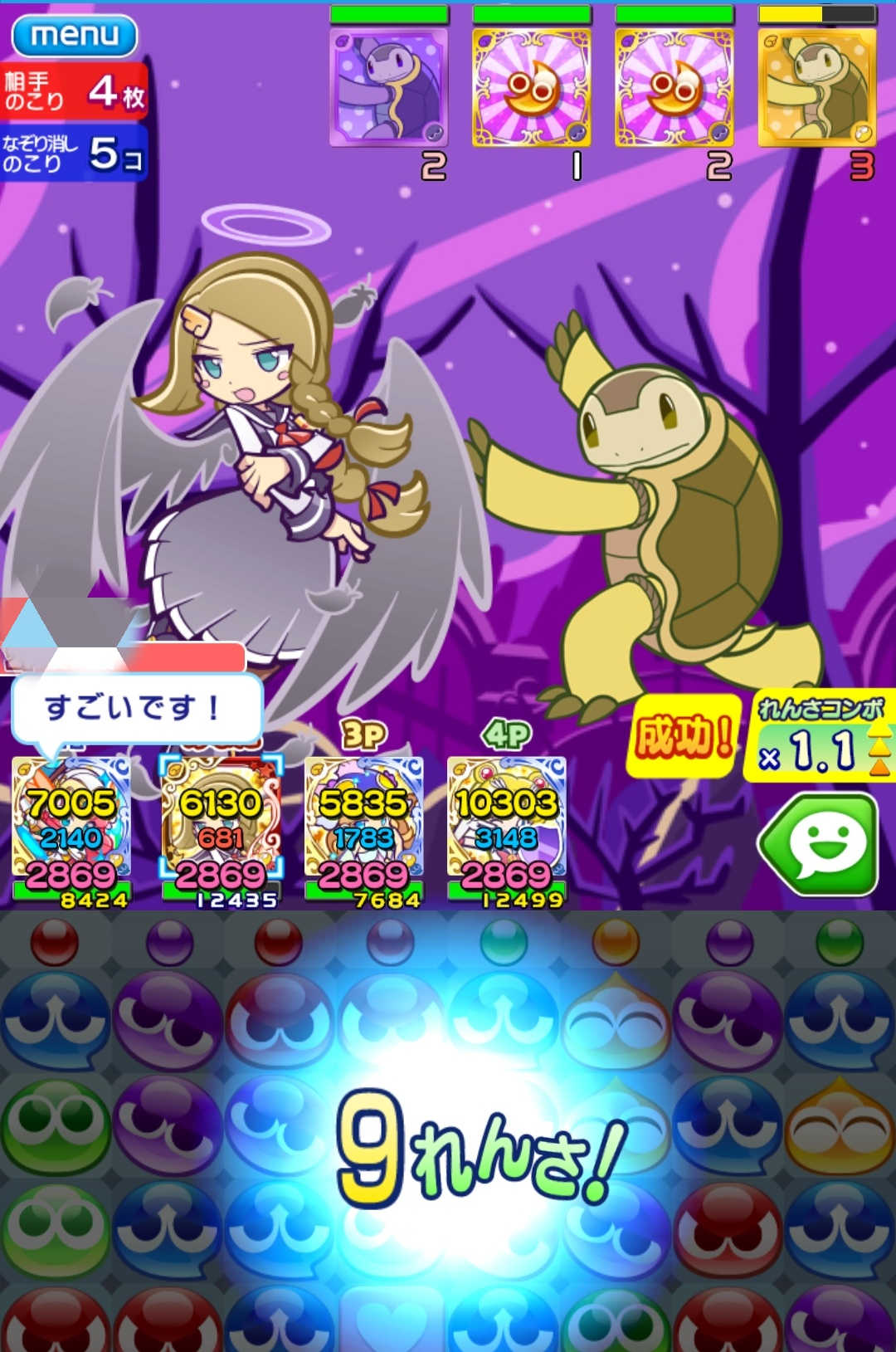Screen dimensions: 896x1352
Task: Open the green chat stamp button
Action: click(x=819, y=843)
